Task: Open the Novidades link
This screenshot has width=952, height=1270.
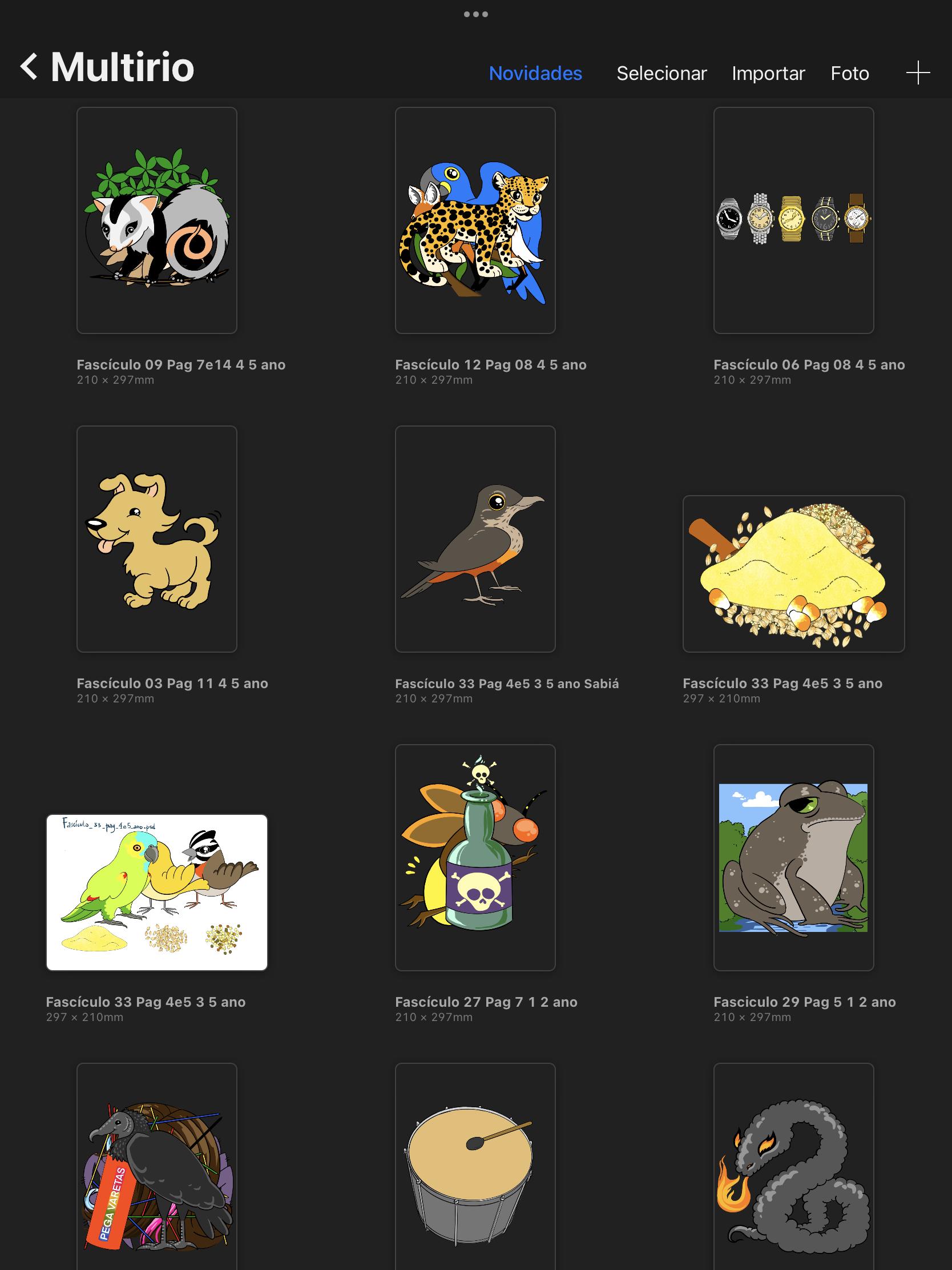Action: tap(535, 74)
